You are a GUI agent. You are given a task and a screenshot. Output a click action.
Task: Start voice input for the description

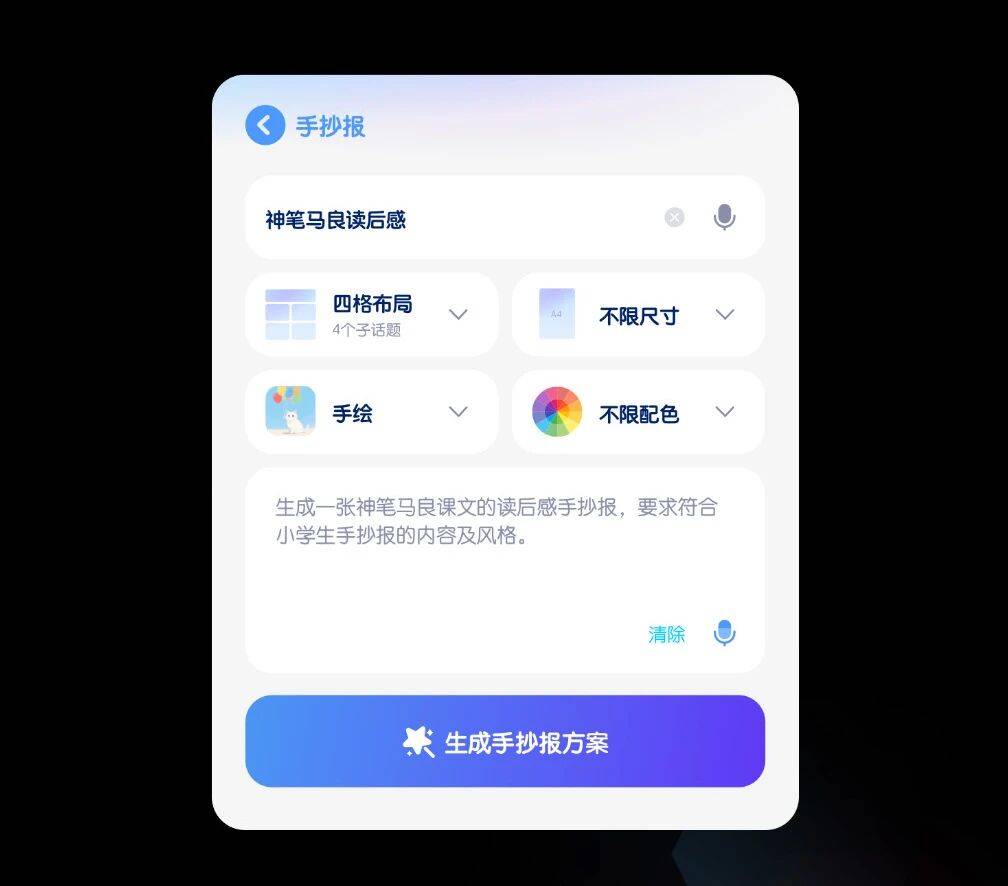click(x=725, y=633)
